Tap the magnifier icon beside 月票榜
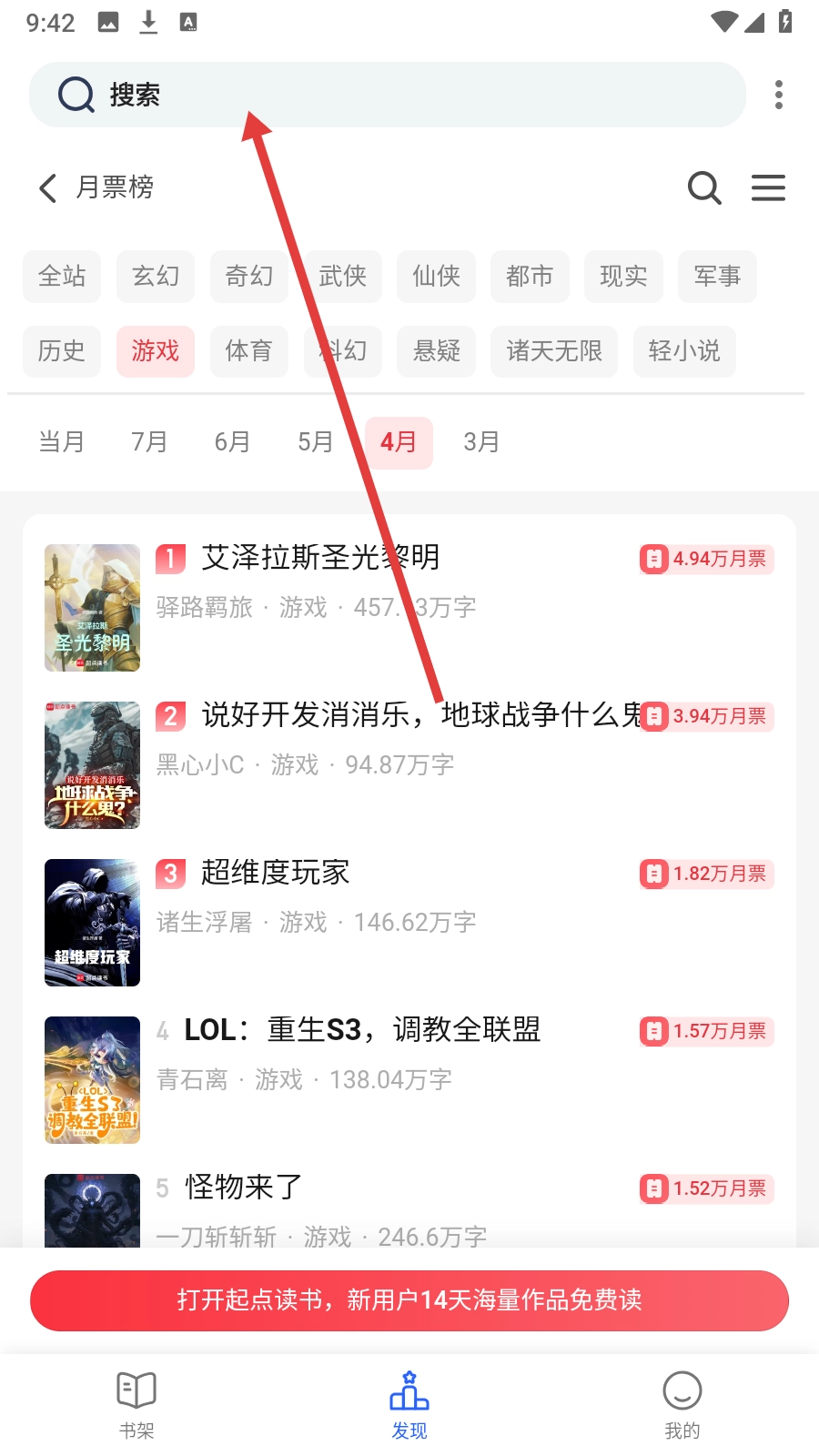The width and height of the screenshot is (819, 1456). pos(704,187)
